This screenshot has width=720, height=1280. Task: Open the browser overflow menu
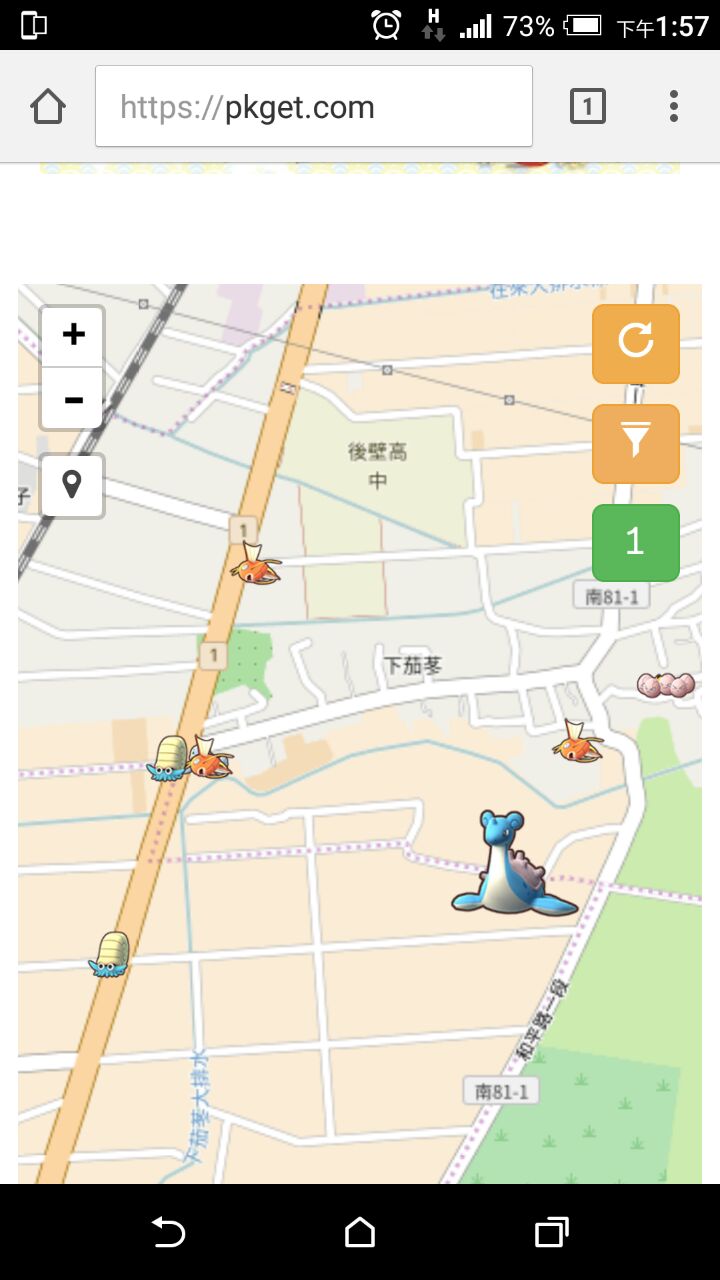pos(674,106)
